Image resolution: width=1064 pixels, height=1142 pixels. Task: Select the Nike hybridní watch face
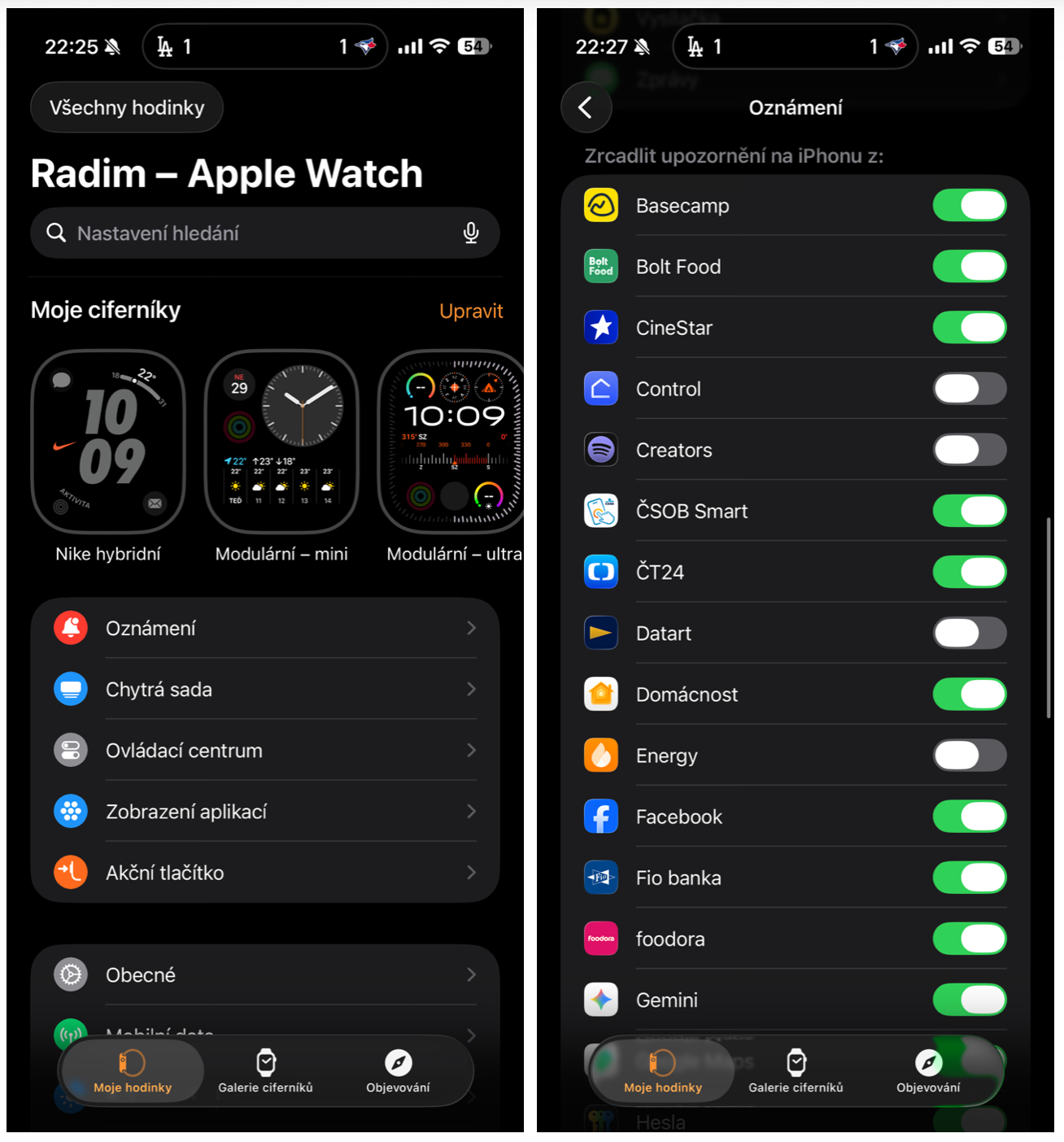click(x=108, y=443)
